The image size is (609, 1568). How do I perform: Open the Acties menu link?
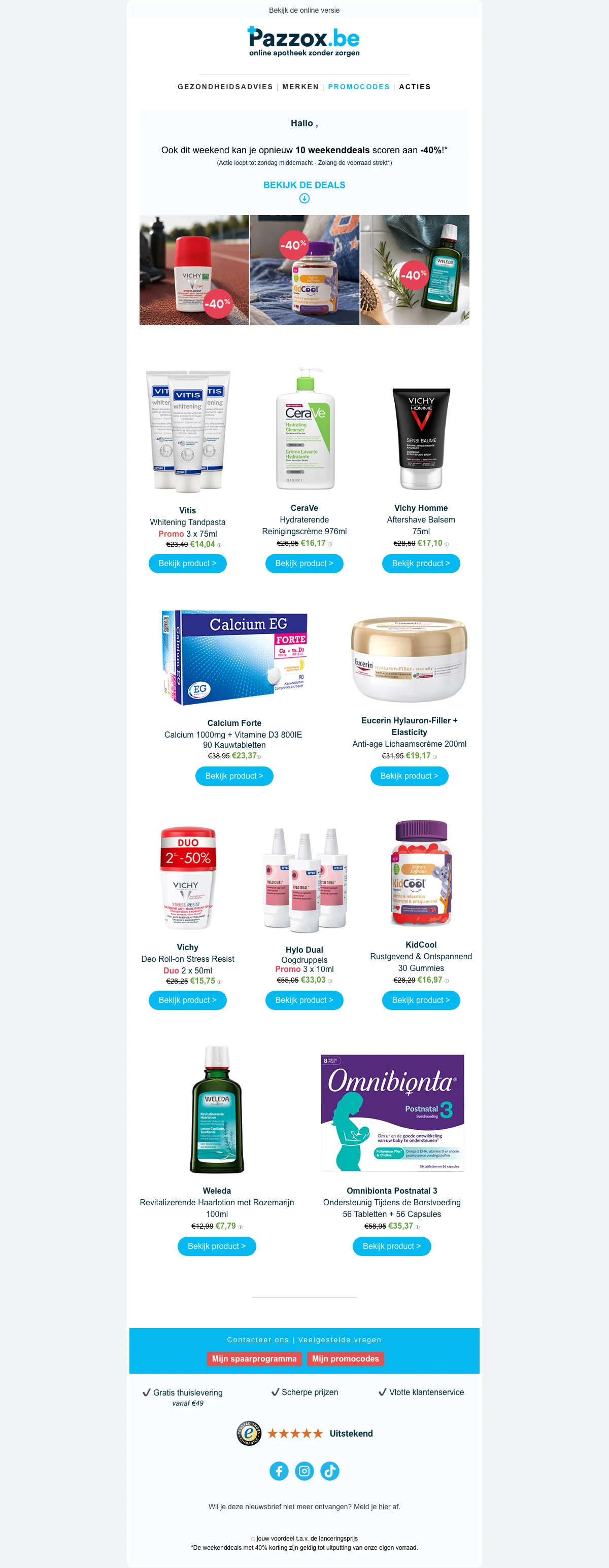coord(415,87)
